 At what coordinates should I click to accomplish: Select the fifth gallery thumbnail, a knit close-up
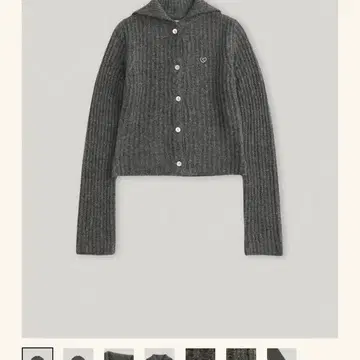tap(200, 354)
